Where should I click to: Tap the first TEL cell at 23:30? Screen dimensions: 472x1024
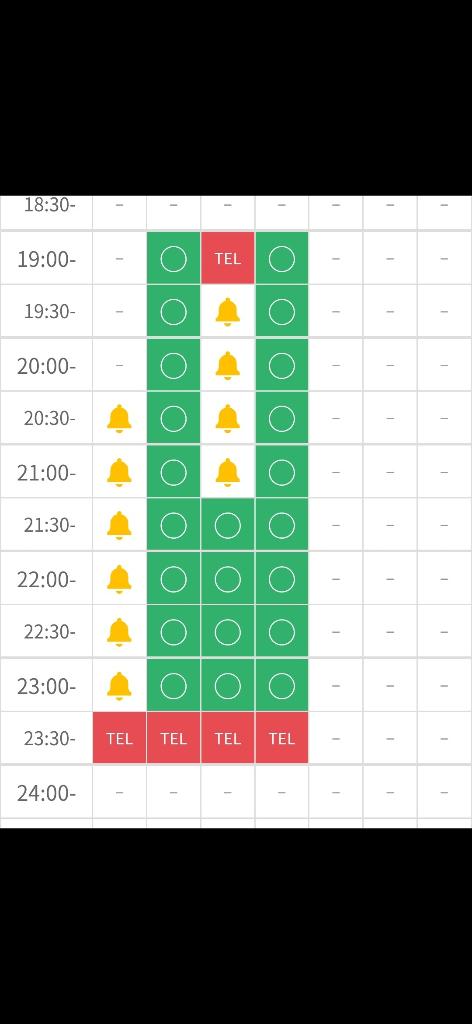point(119,738)
